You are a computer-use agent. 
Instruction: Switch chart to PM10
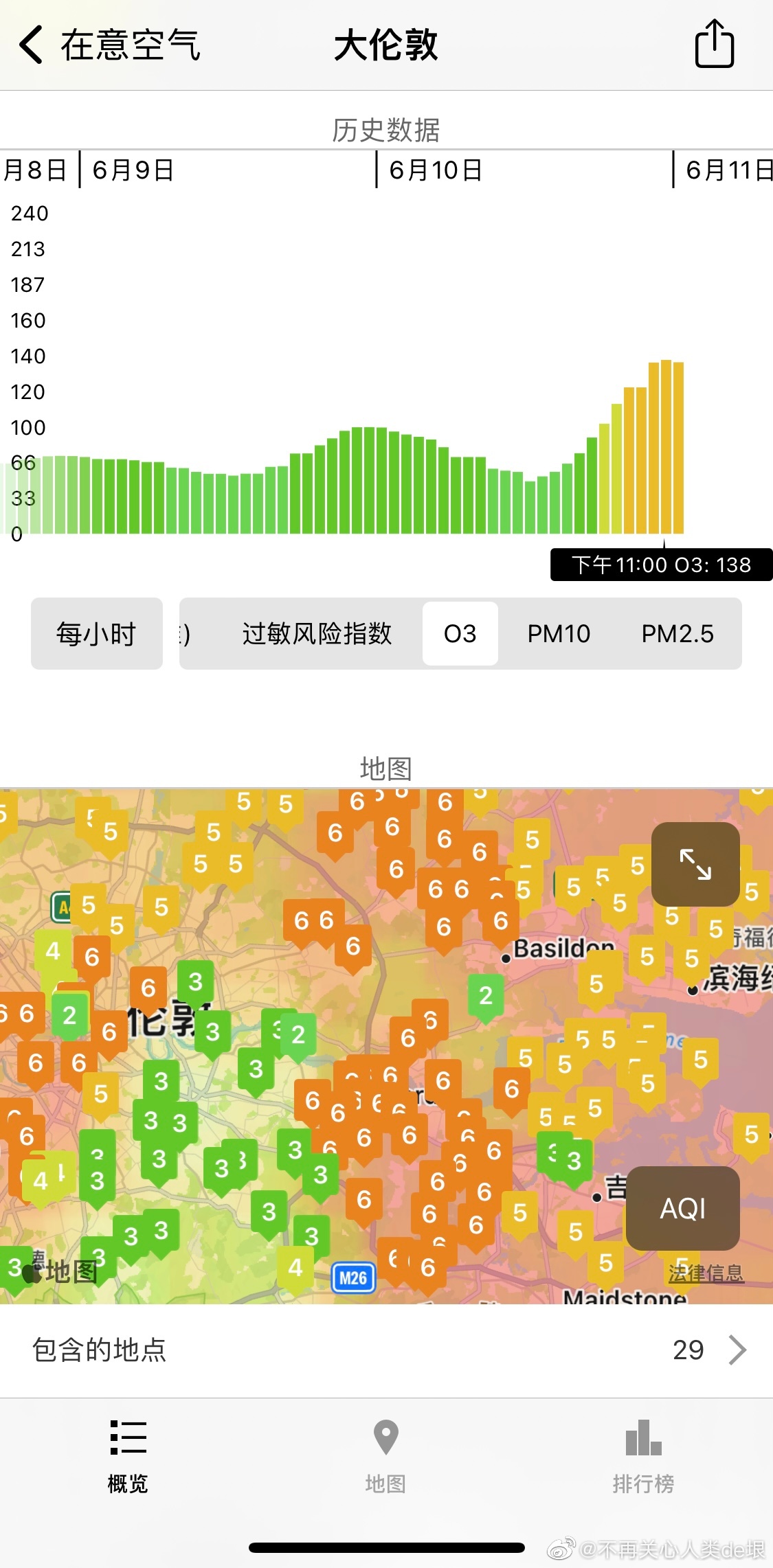point(559,633)
